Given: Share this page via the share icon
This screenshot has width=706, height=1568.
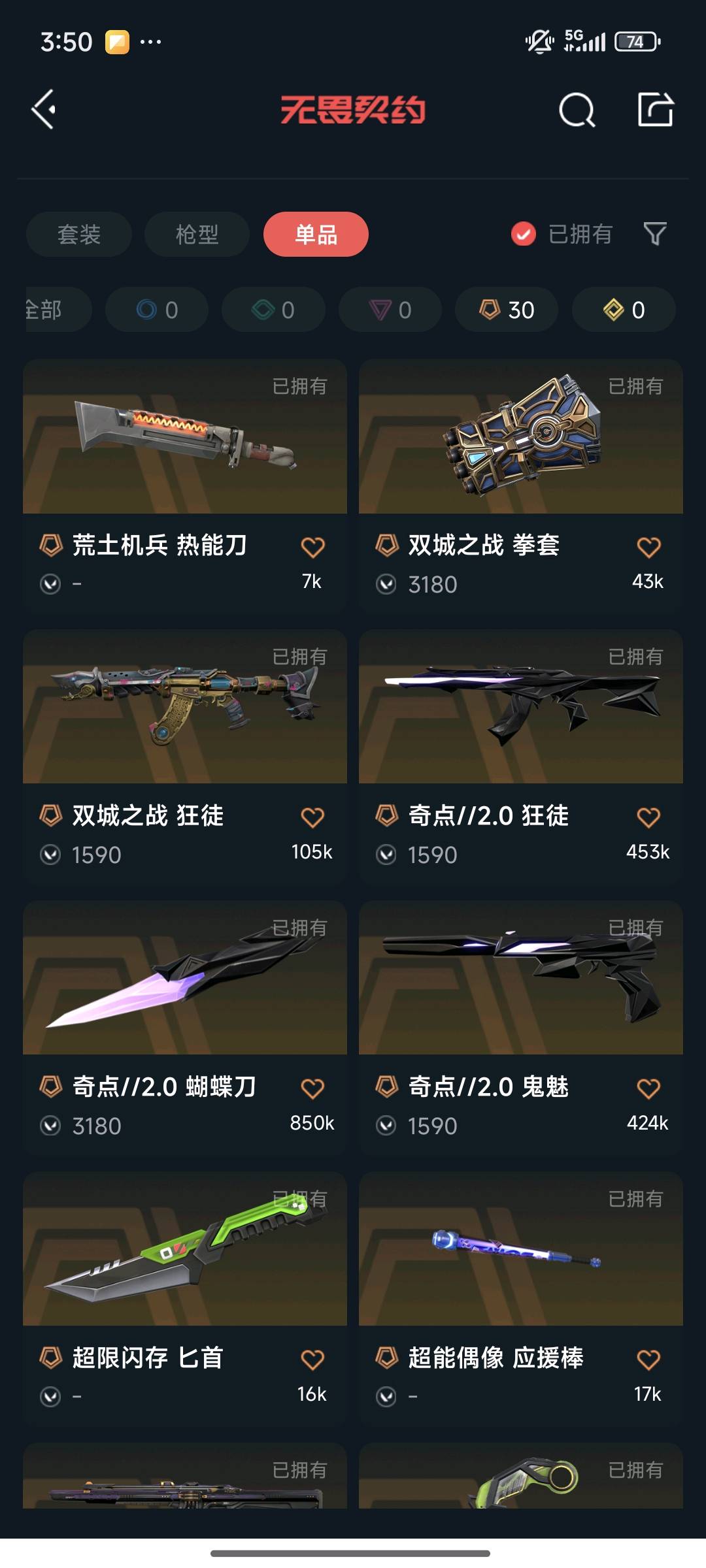Looking at the screenshot, I should (x=656, y=109).
